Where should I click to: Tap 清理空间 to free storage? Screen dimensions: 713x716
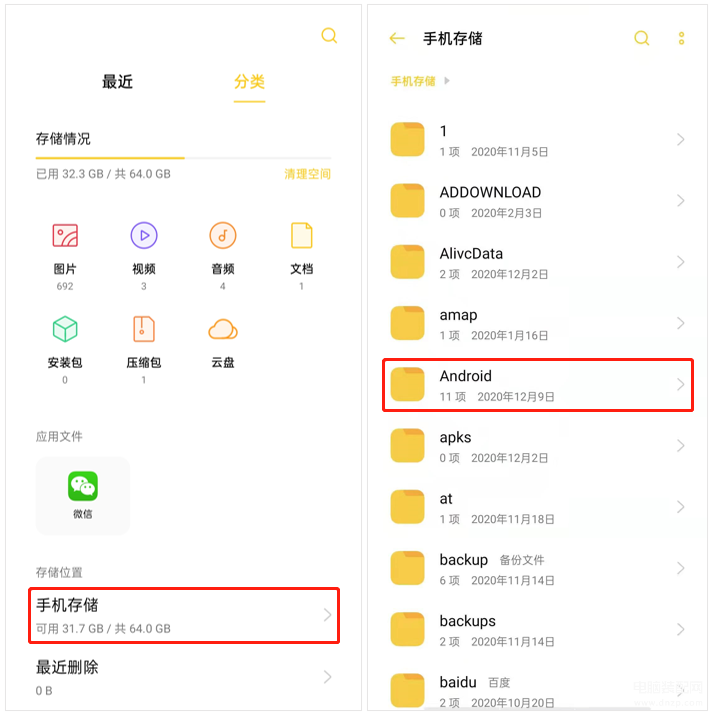click(x=307, y=174)
